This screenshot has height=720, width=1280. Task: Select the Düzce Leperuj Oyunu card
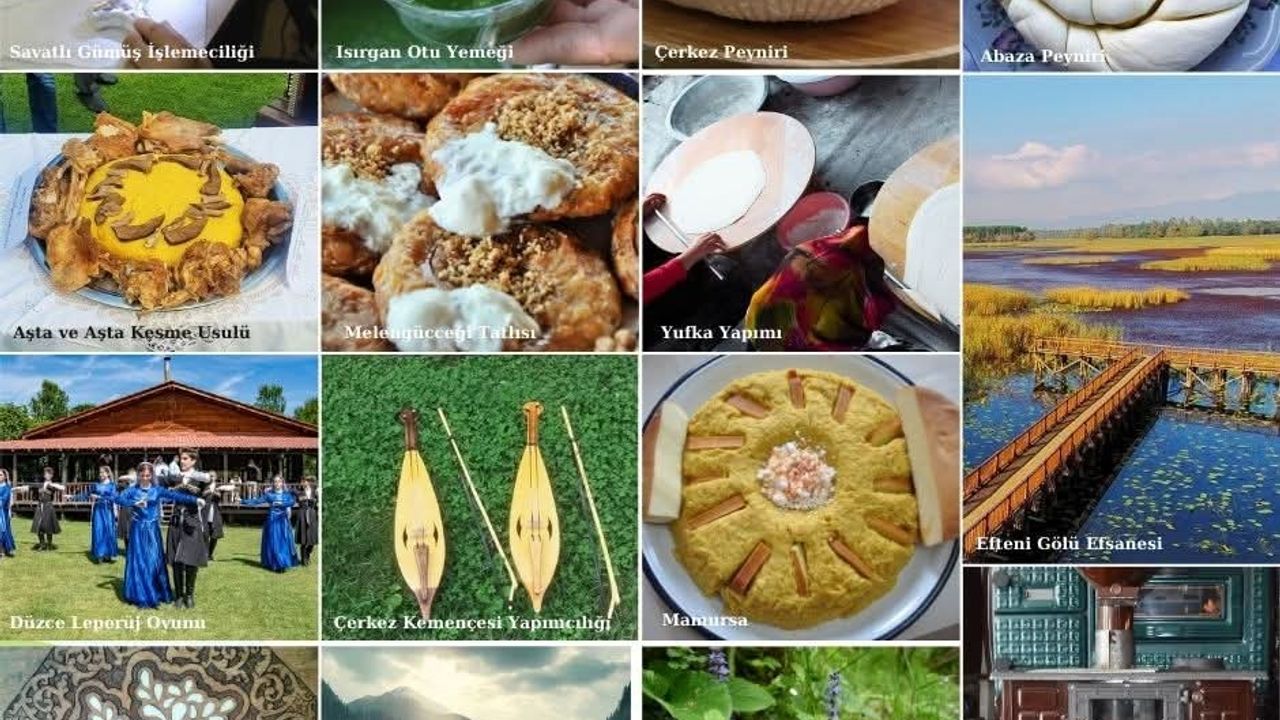tap(158, 497)
